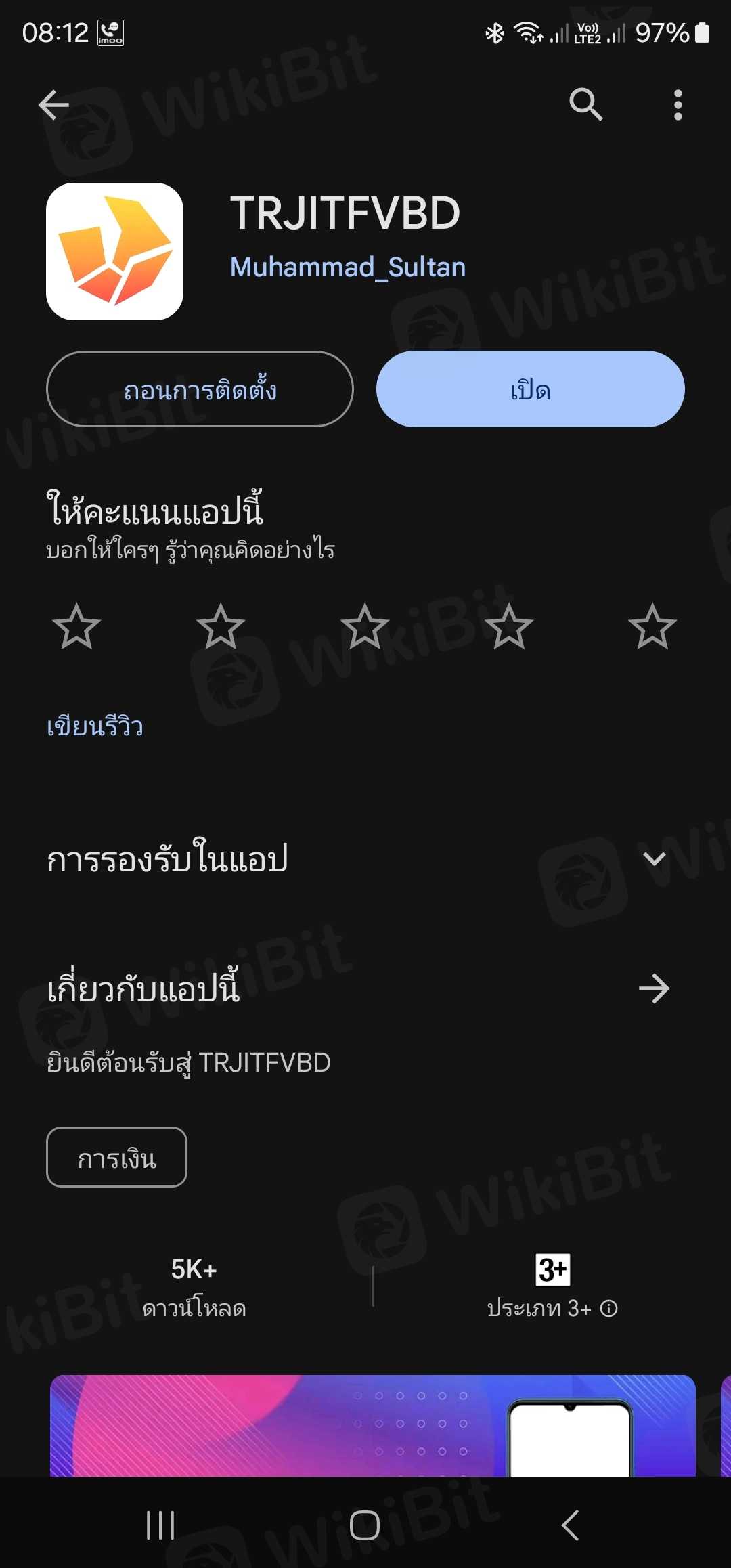Screen dimensions: 731x1568
Task: Go back using the top-left arrow
Action: click(x=54, y=105)
